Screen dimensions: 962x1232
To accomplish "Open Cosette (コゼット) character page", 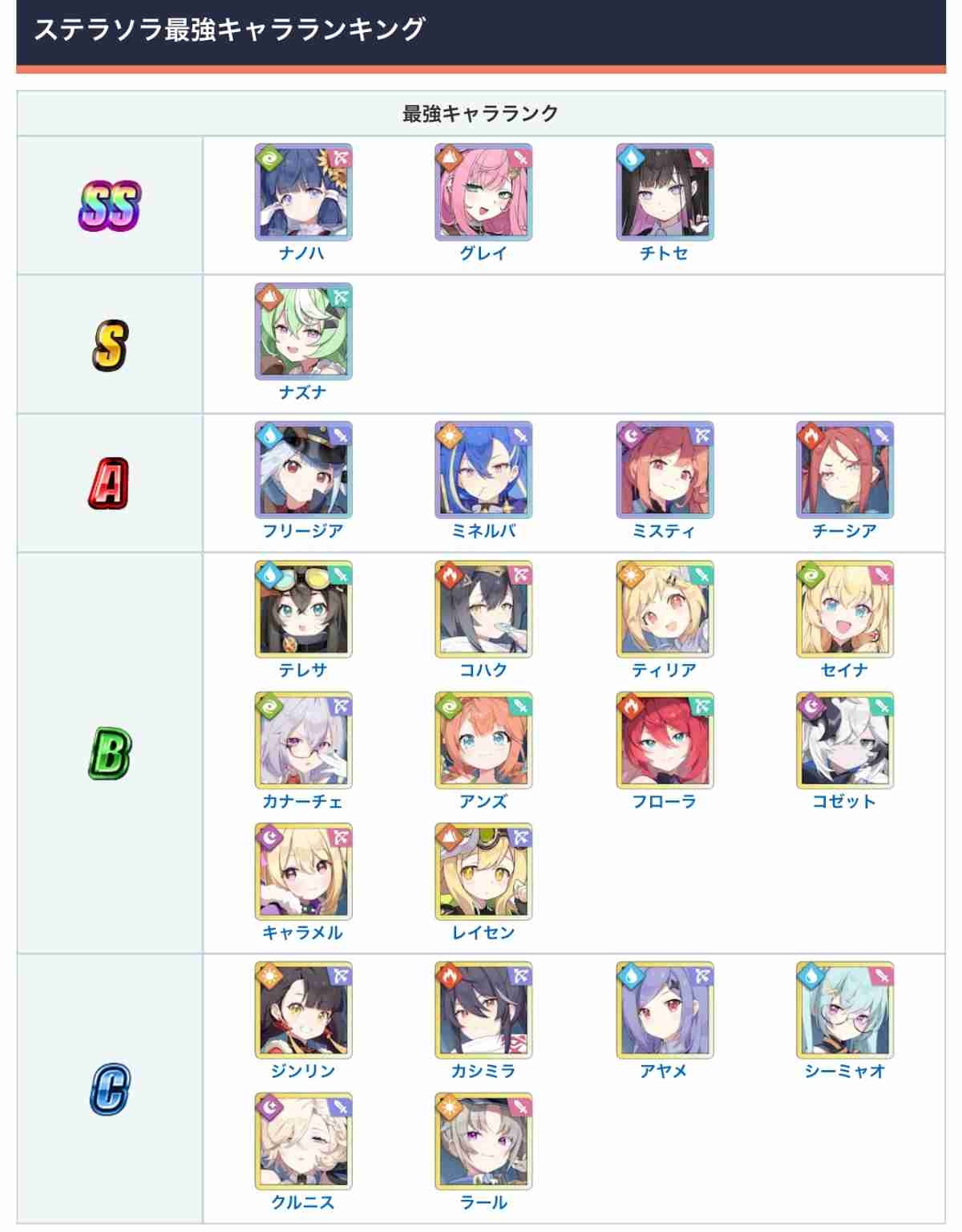I will click(844, 740).
